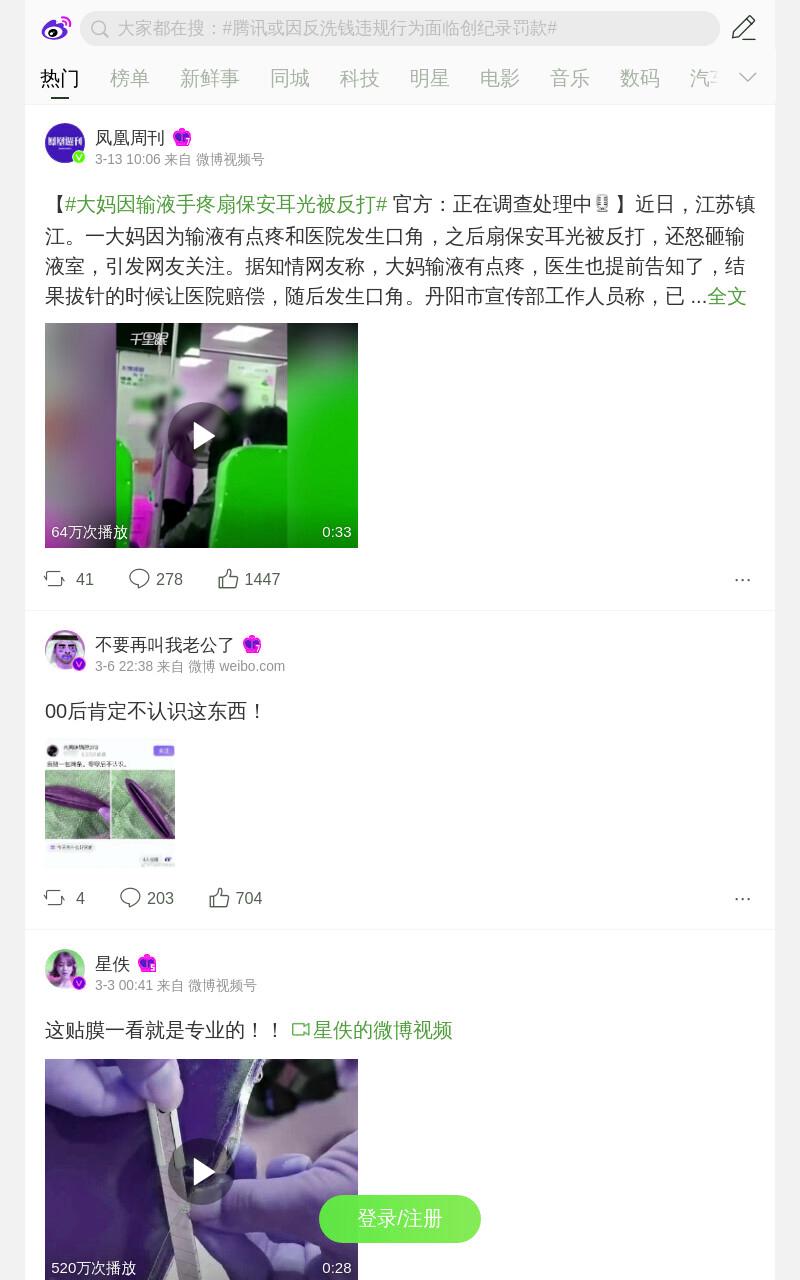Go to the 明星 tab

(x=430, y=78)
